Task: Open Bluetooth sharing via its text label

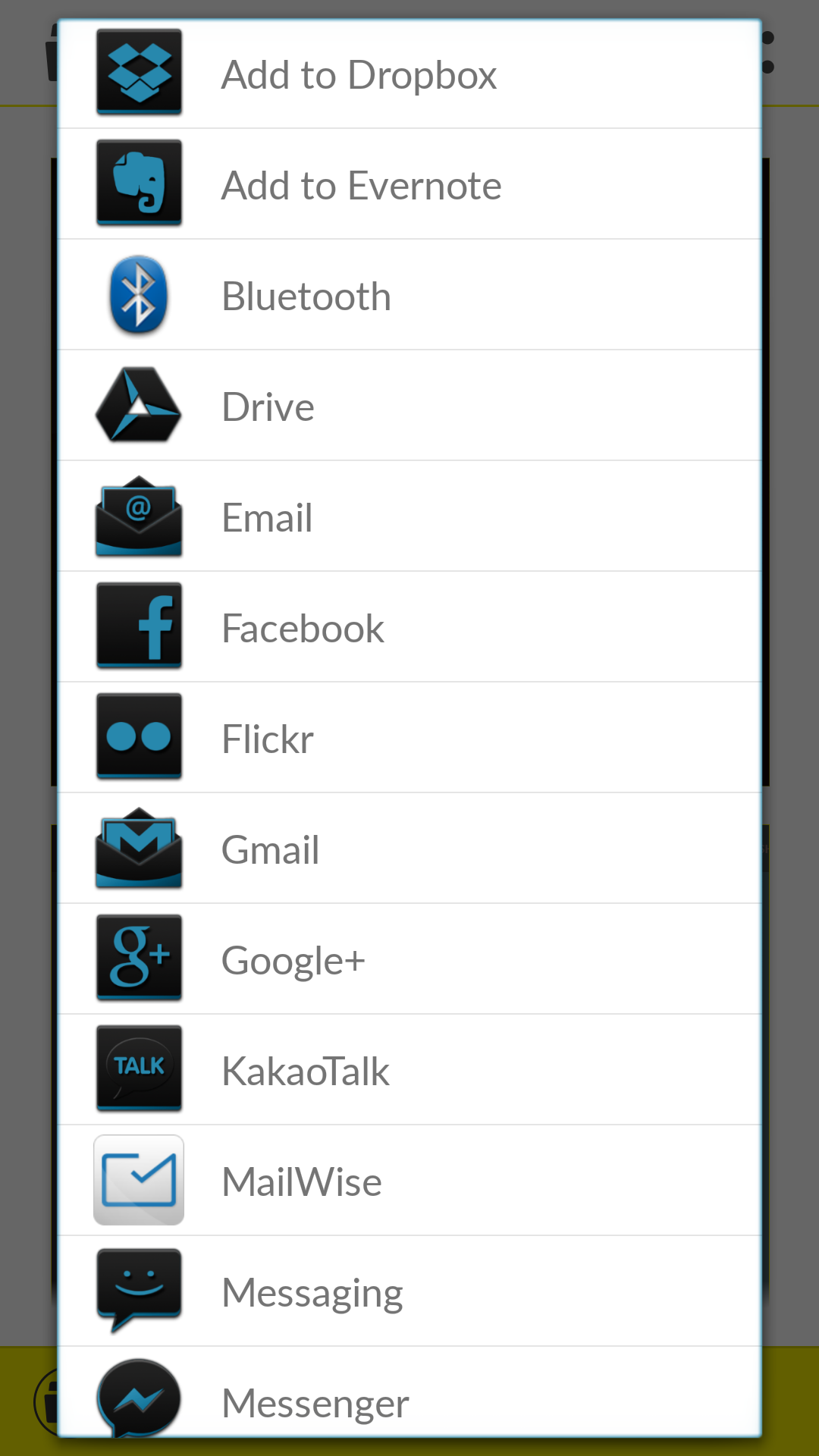Action: pos(306,295)
